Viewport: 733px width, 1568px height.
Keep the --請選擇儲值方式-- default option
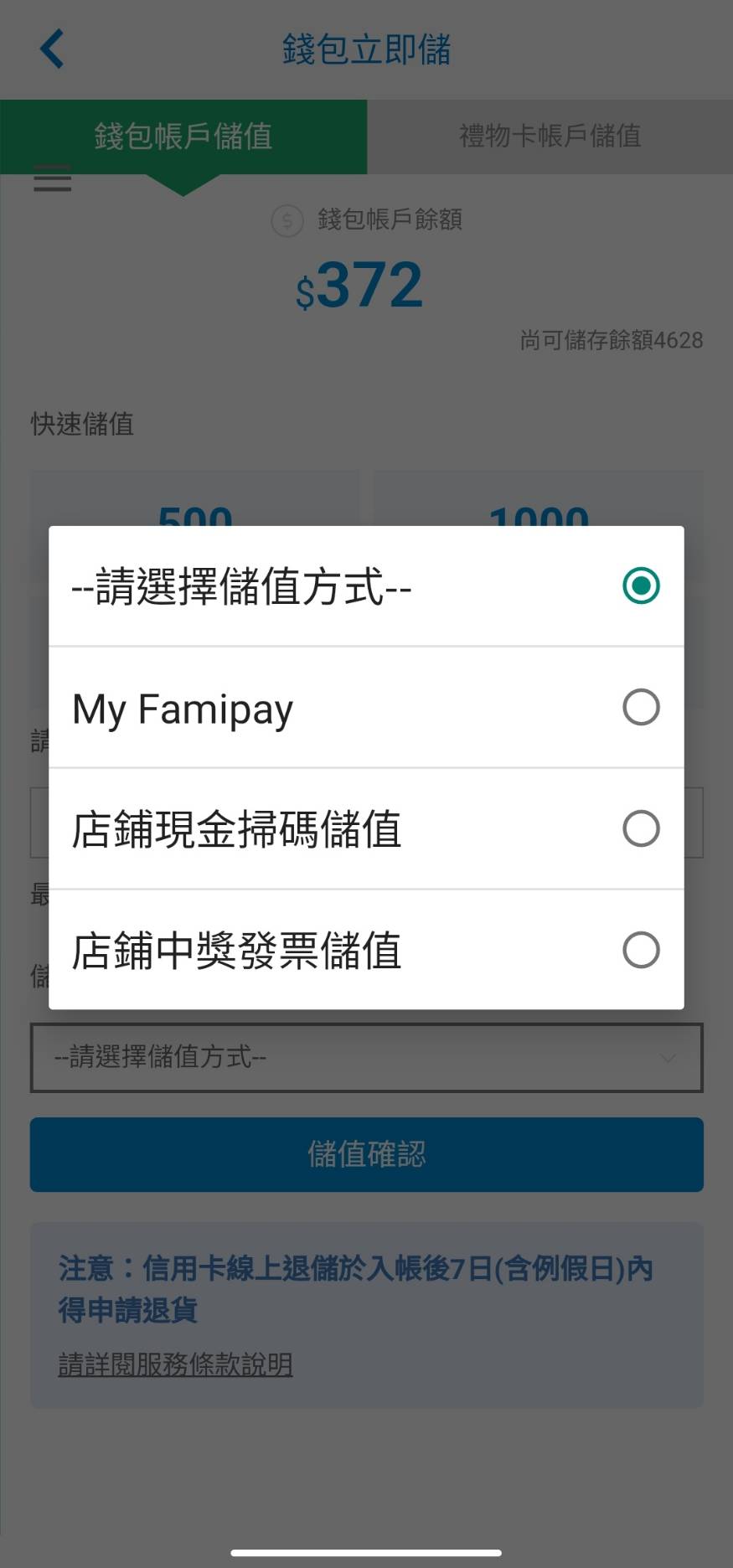point(366,586)
